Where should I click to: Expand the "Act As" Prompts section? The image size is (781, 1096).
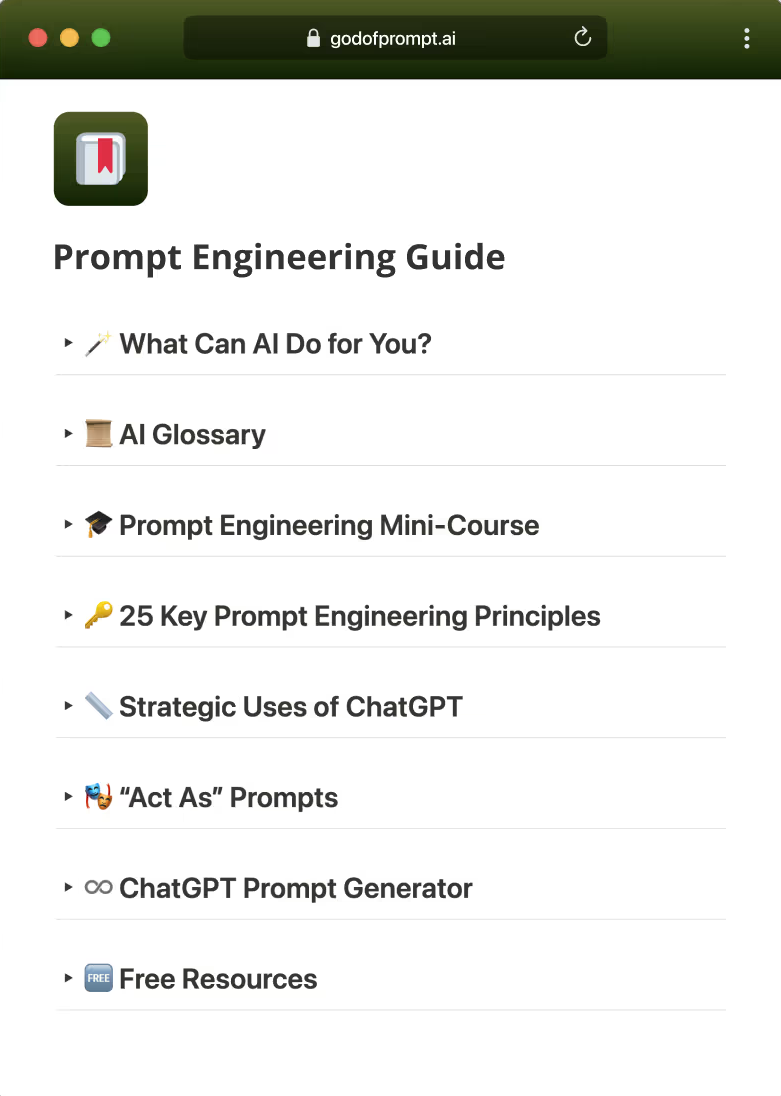[69, 797]
